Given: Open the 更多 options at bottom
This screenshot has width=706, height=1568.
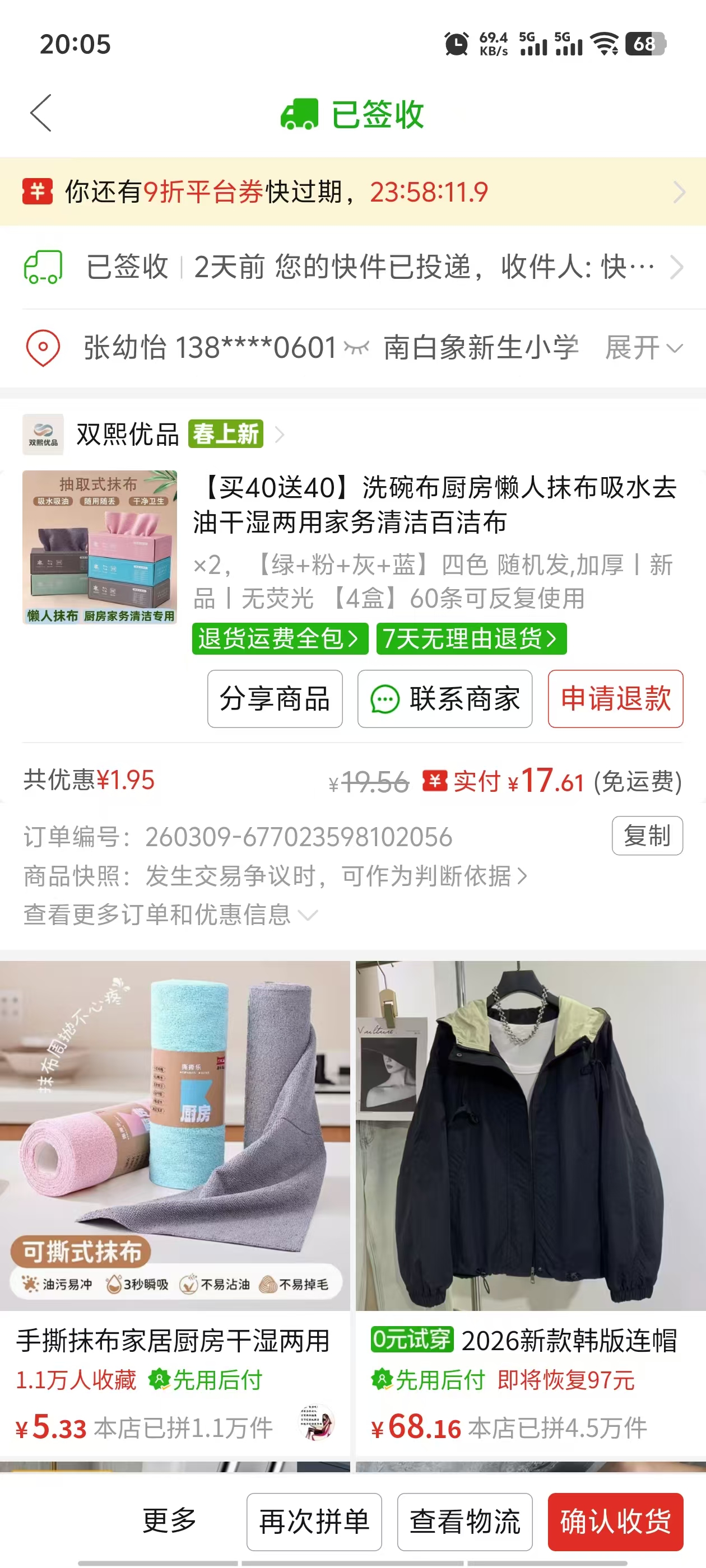Looking at the screenshot, I should pos(169,1521).
